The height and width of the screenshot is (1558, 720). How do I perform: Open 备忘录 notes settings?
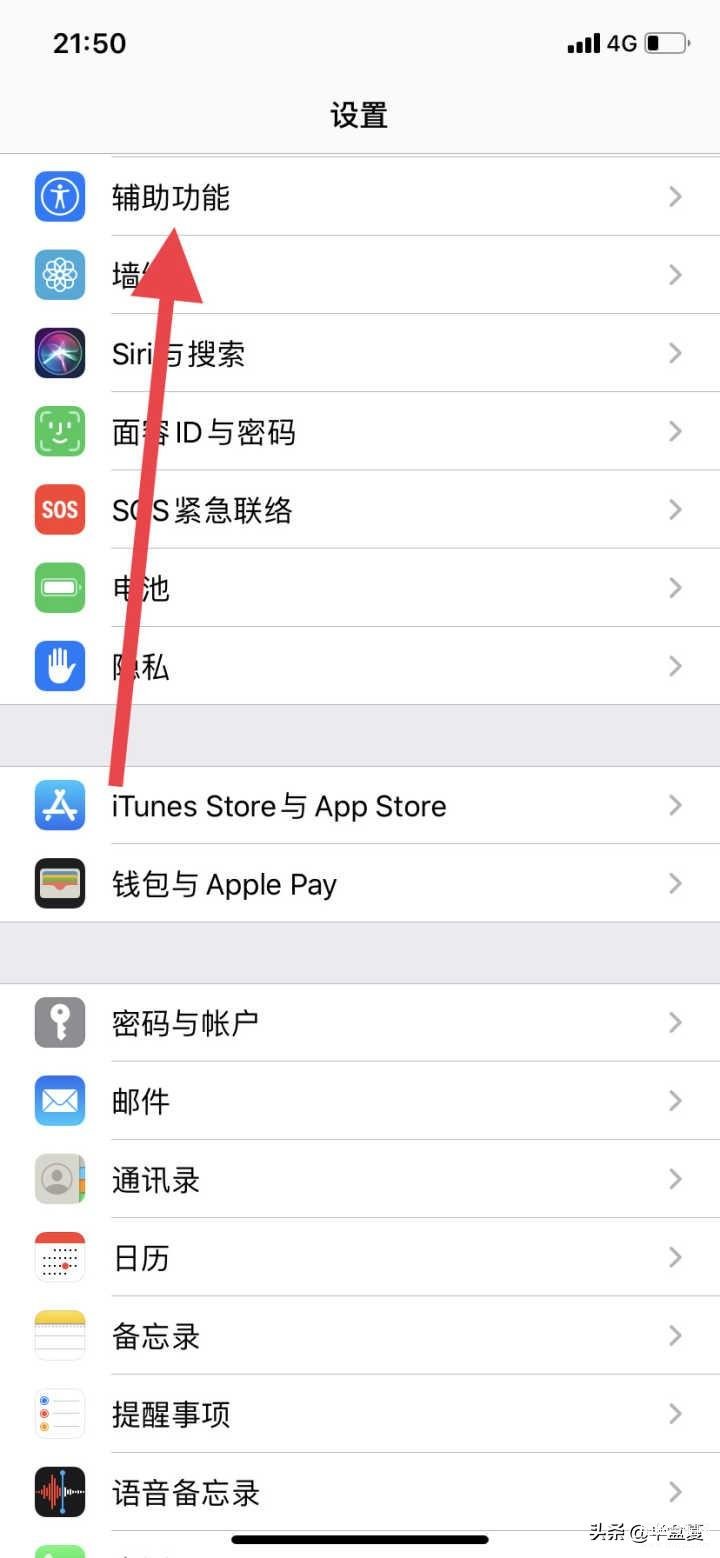[x=360, y=1335]
